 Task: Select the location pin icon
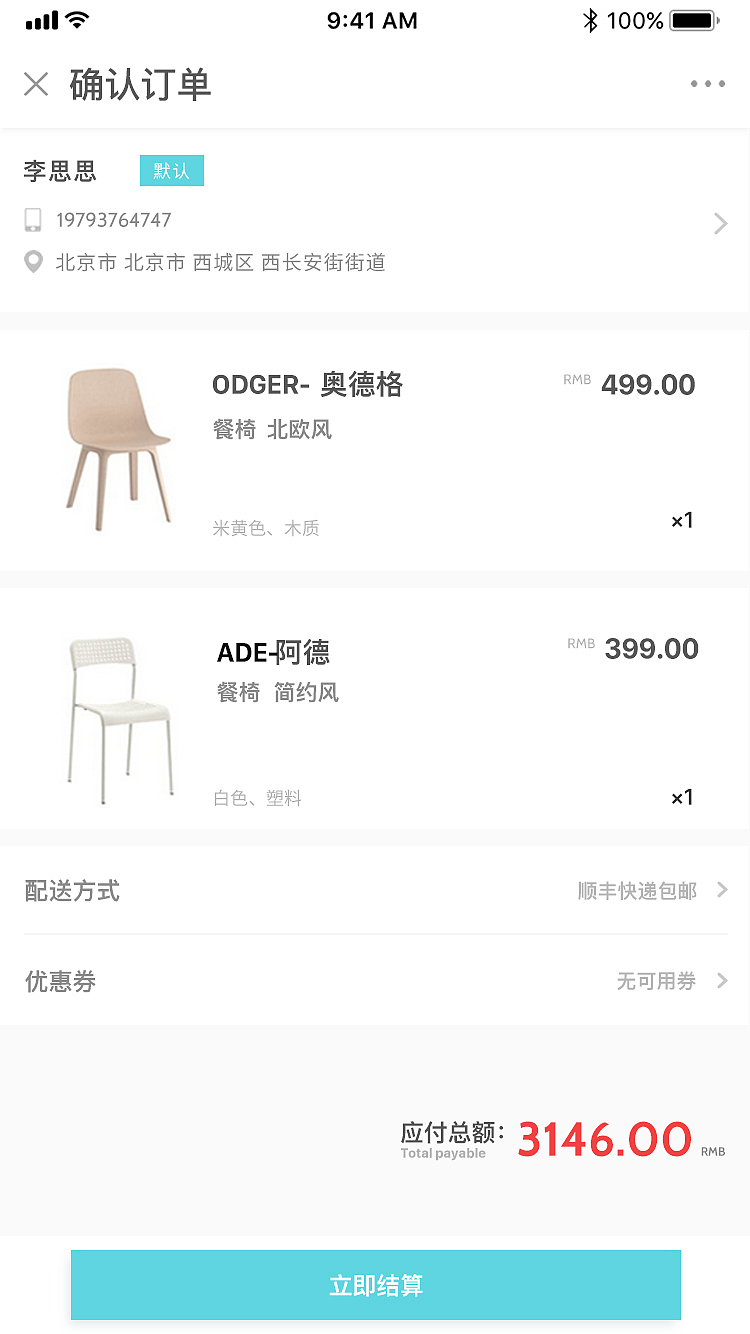33,261
